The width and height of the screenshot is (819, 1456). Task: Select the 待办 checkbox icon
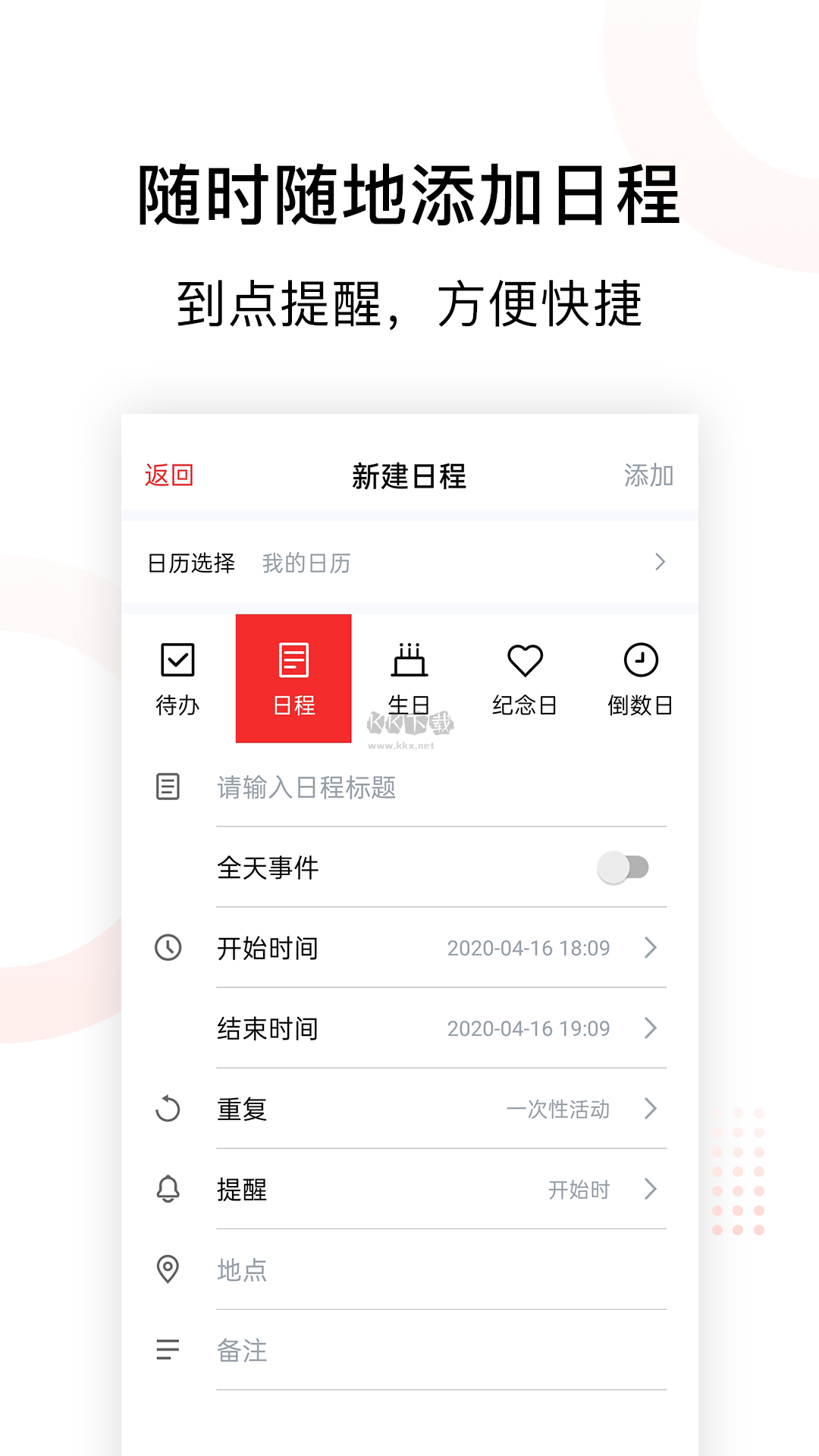177,660
